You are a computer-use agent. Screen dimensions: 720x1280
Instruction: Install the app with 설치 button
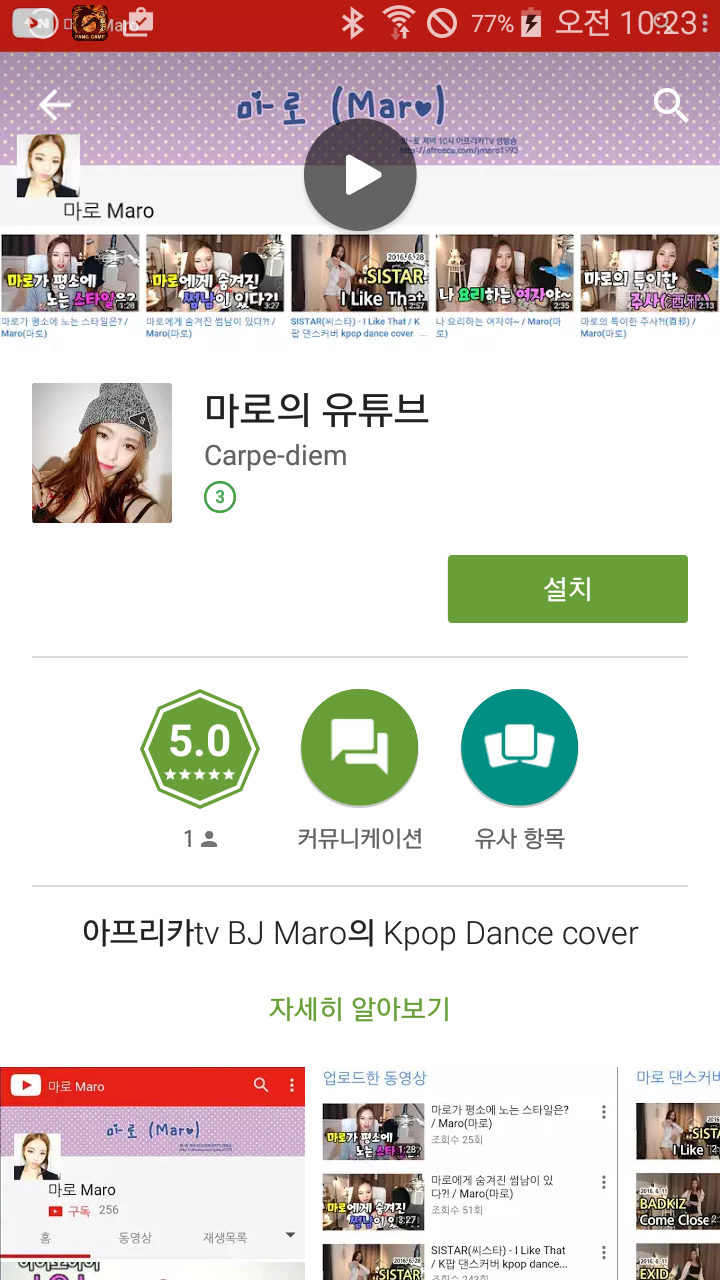[x=567, y=589]
